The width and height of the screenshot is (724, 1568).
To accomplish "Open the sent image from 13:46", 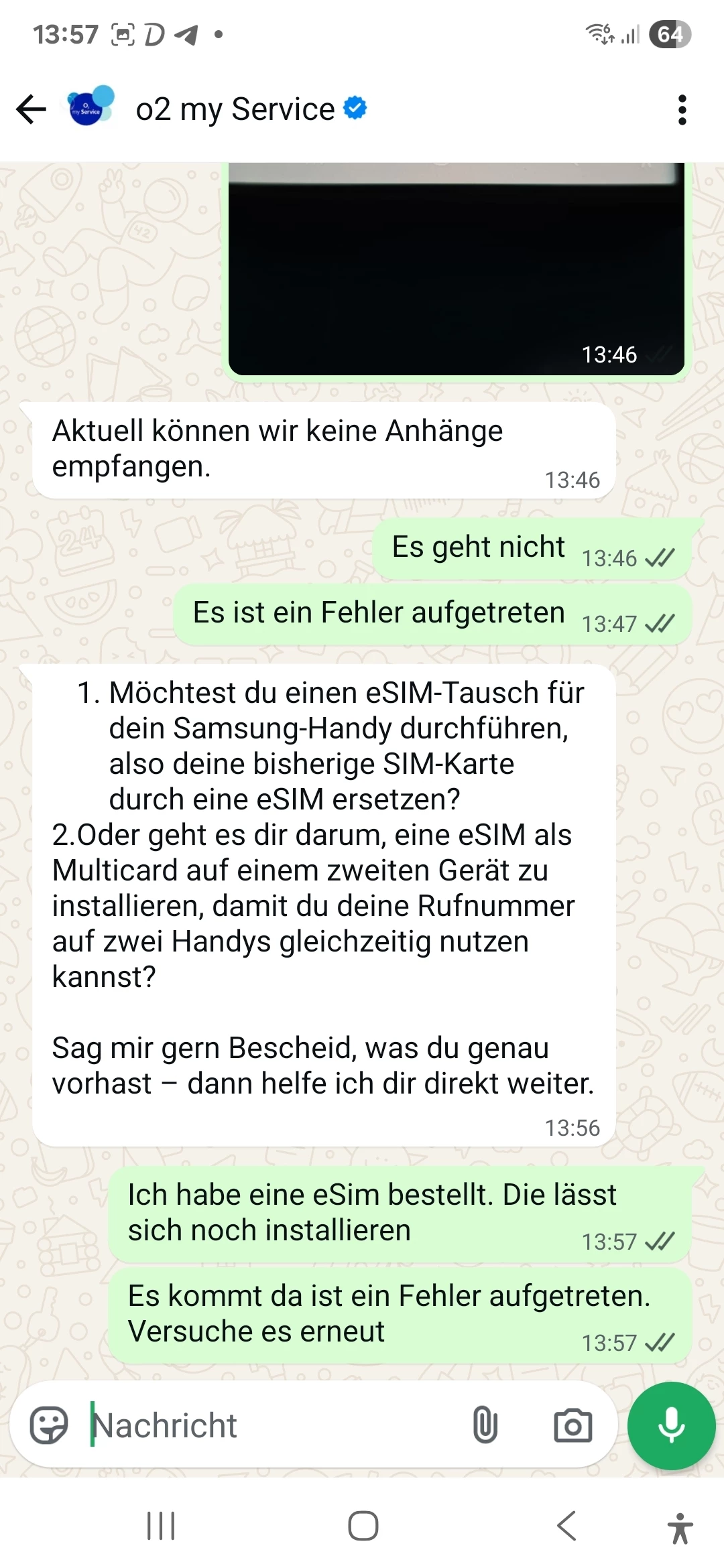I will pos(456,268).
